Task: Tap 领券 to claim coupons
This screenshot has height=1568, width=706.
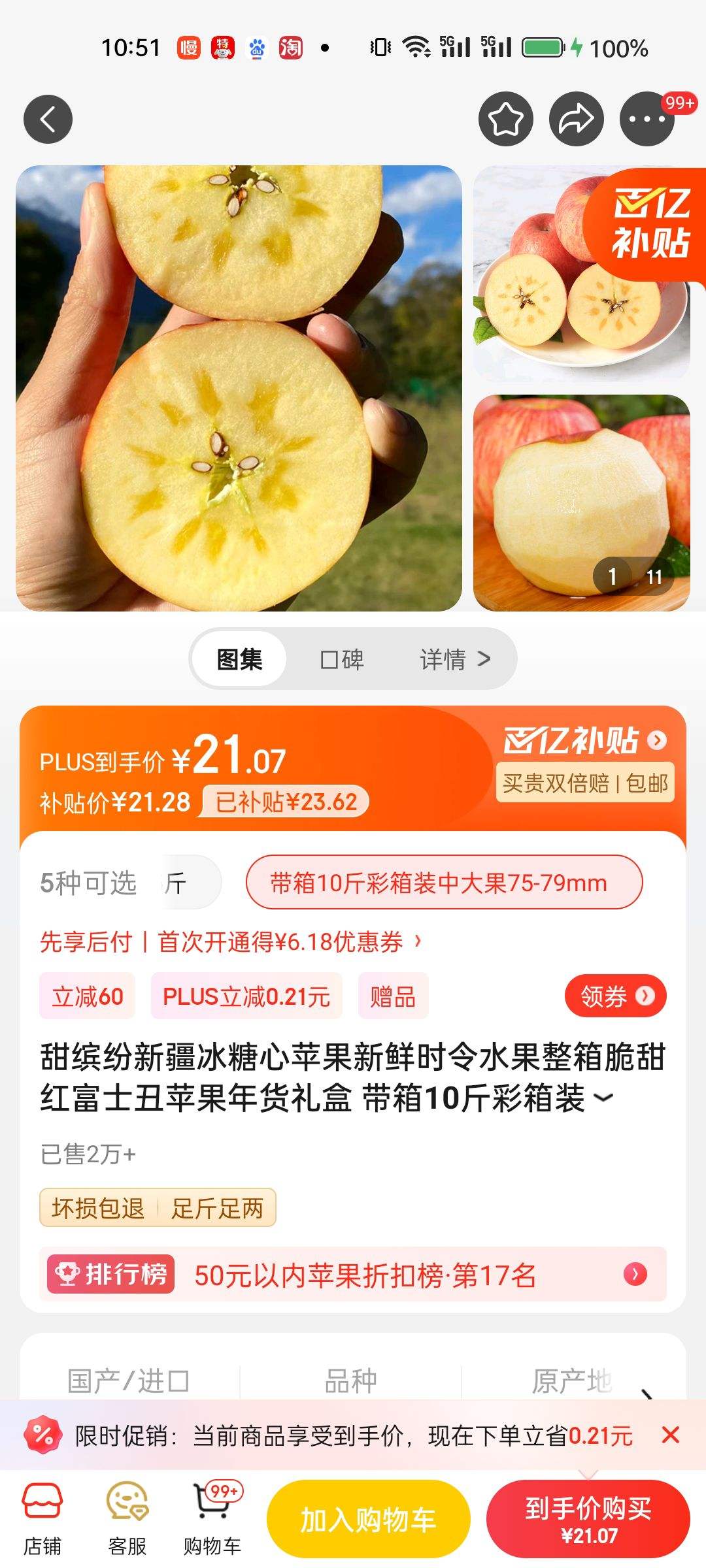Action: tap(615, 996)
